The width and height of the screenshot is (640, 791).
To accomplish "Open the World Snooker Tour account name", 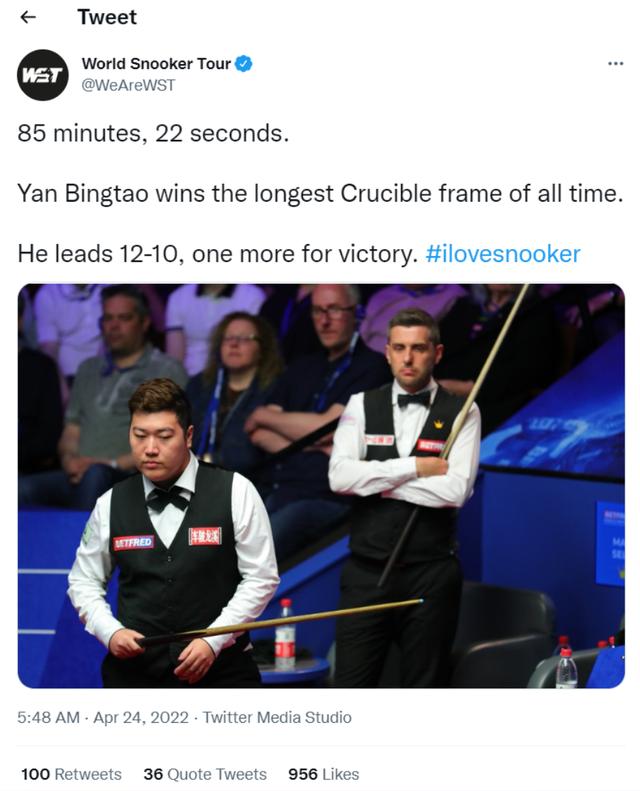I will point(156,64).
